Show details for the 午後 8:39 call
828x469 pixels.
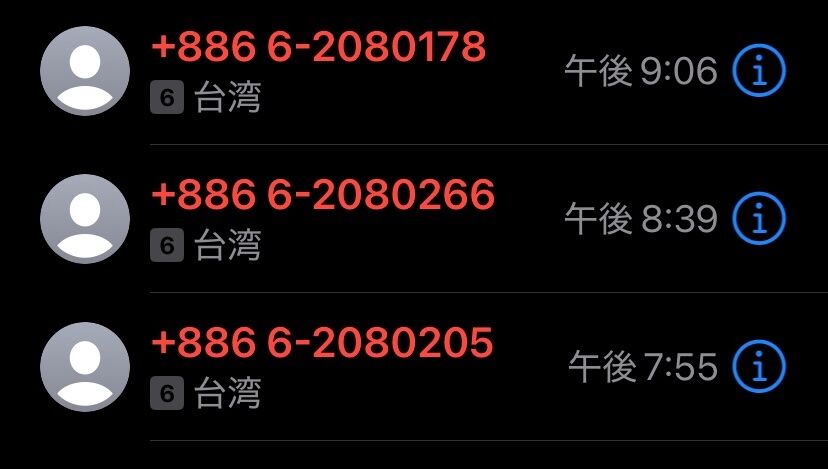pyautogui.click(x=759, y=219)
